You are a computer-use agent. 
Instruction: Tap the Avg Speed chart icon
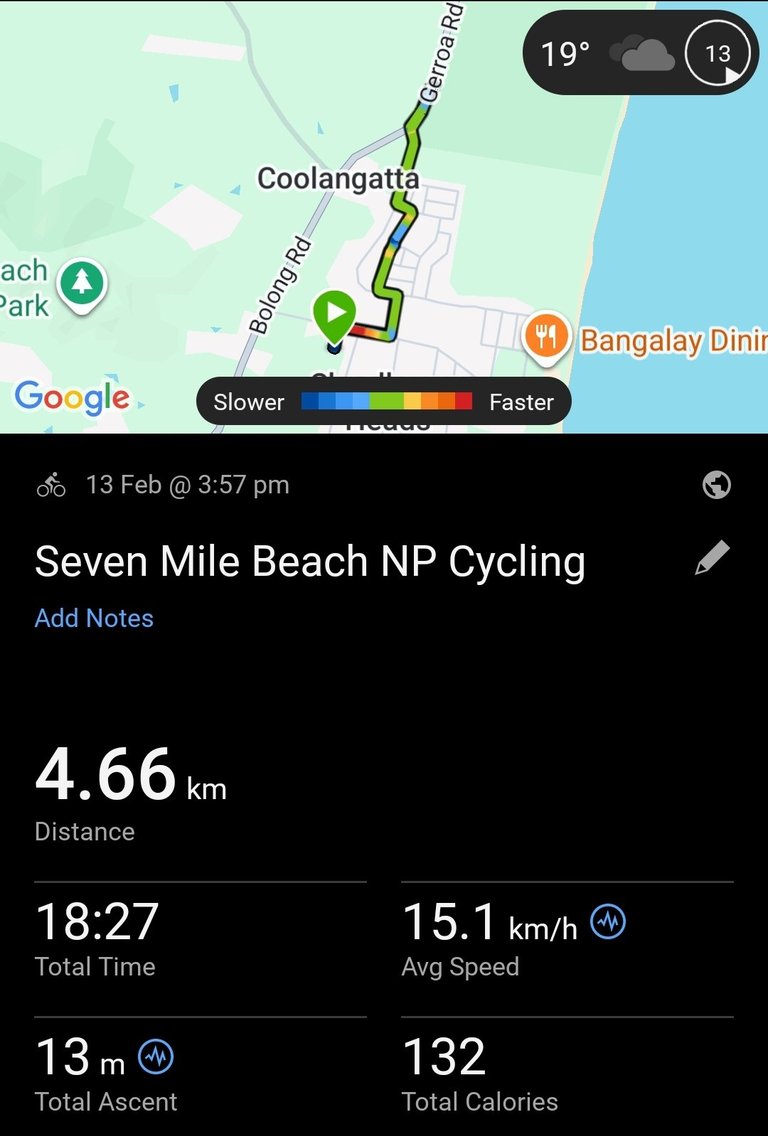tap(608, 922)
